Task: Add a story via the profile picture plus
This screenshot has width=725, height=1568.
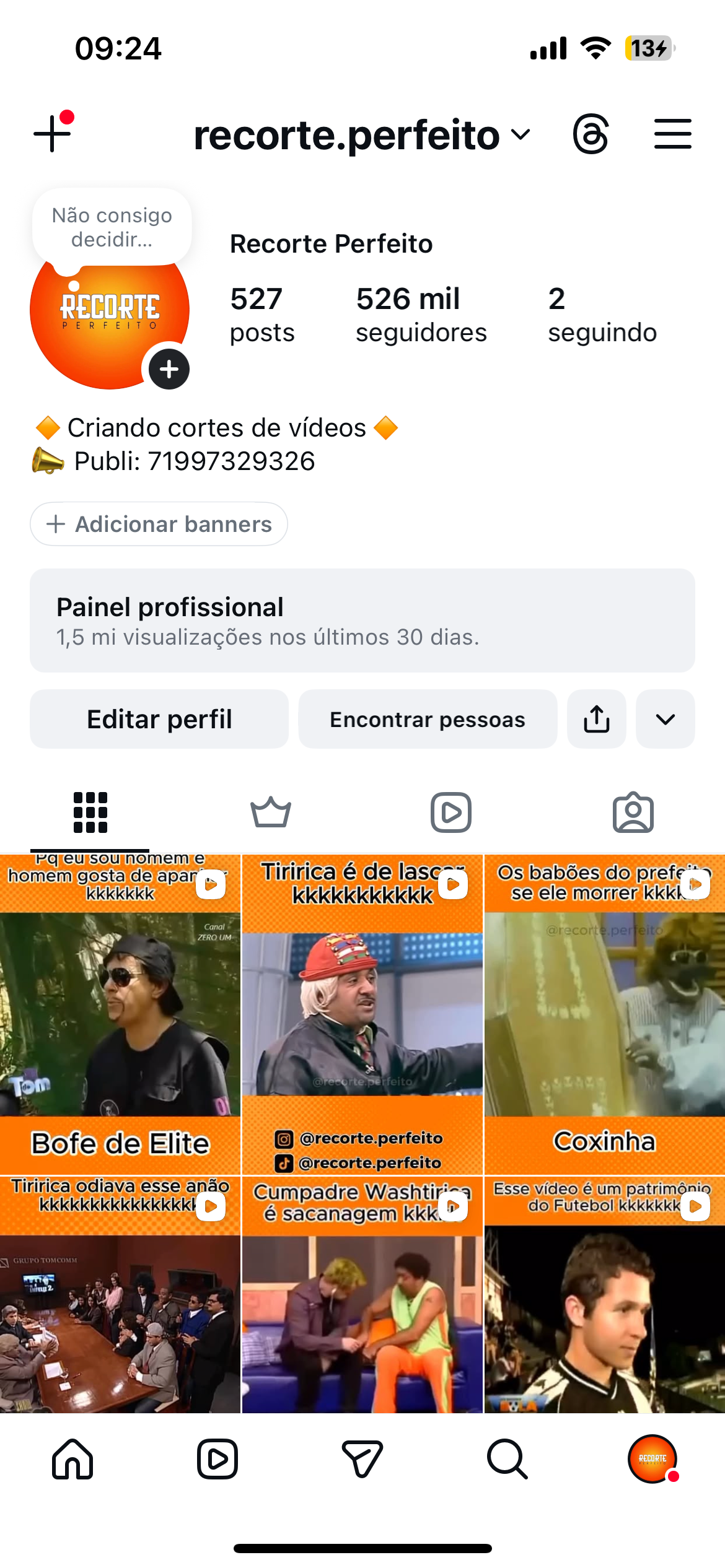Action: [169, 370]
